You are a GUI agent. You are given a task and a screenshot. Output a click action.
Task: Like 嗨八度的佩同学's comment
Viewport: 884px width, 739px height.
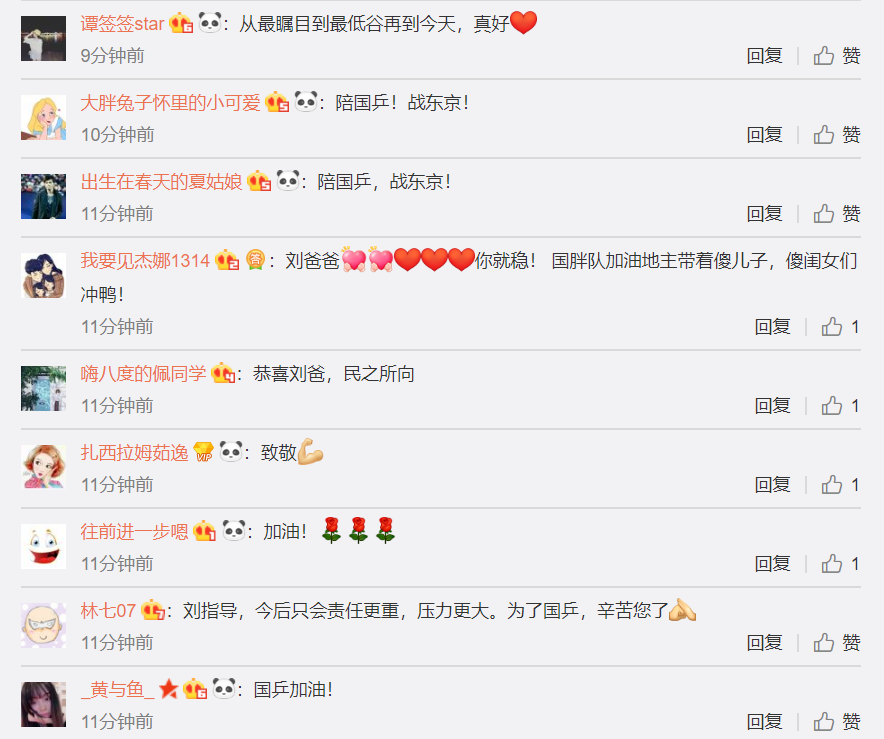pyautogui.click(x=840, y=405)
